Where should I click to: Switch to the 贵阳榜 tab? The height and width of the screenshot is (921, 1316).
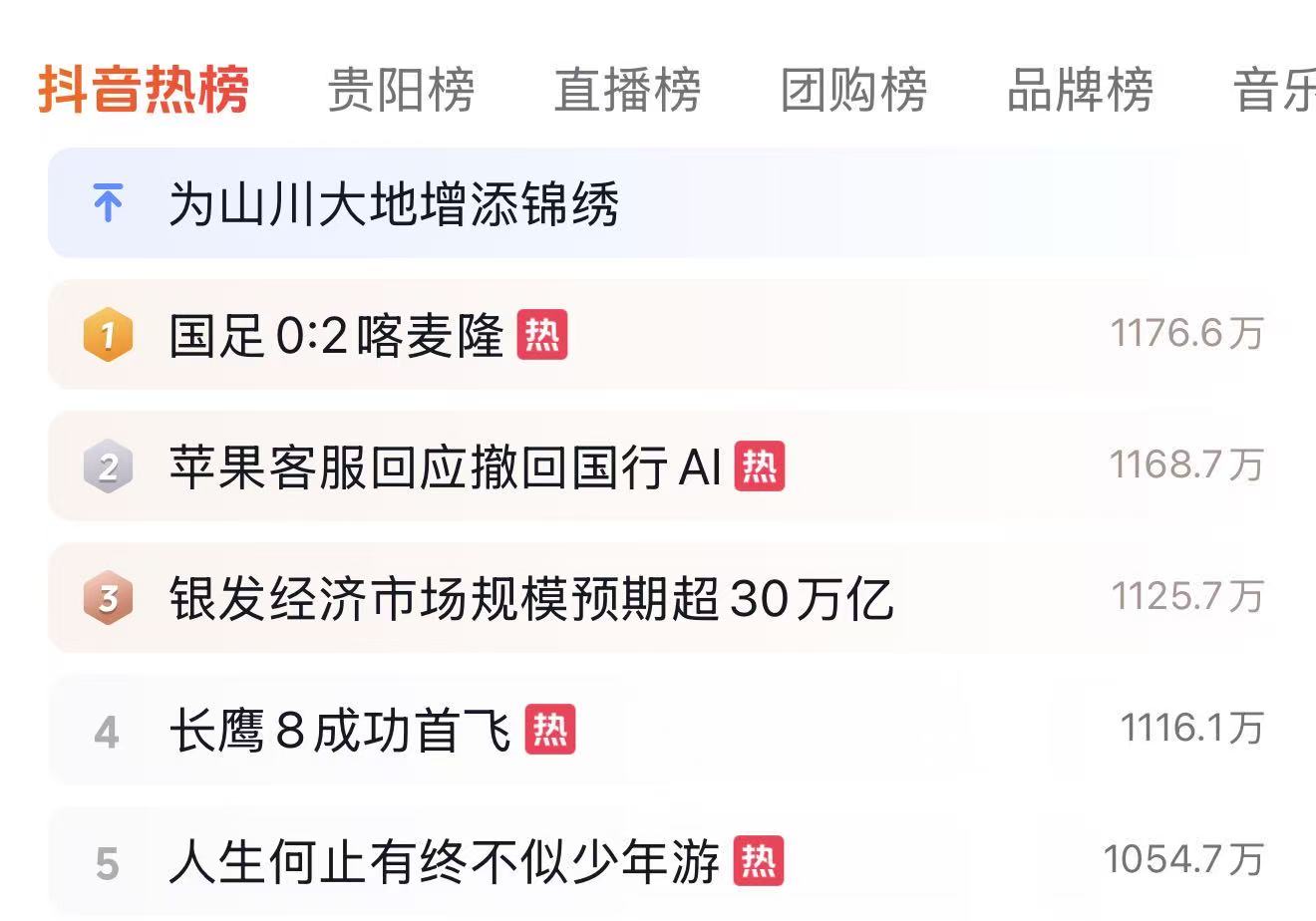point(401,90)
